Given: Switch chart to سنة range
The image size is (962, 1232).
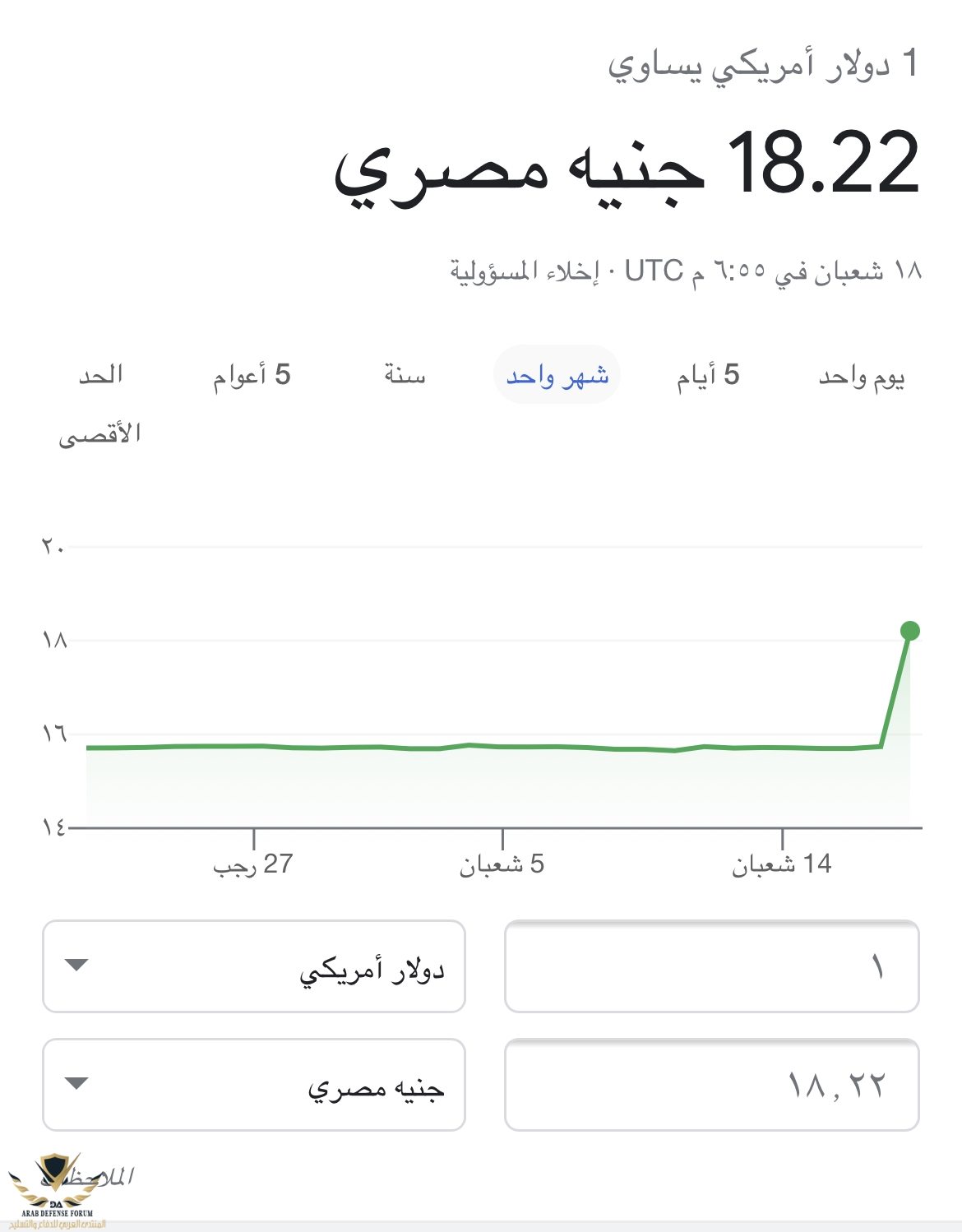Looking at the screenshot, I should pyautogui.click(x=405, y=375).
